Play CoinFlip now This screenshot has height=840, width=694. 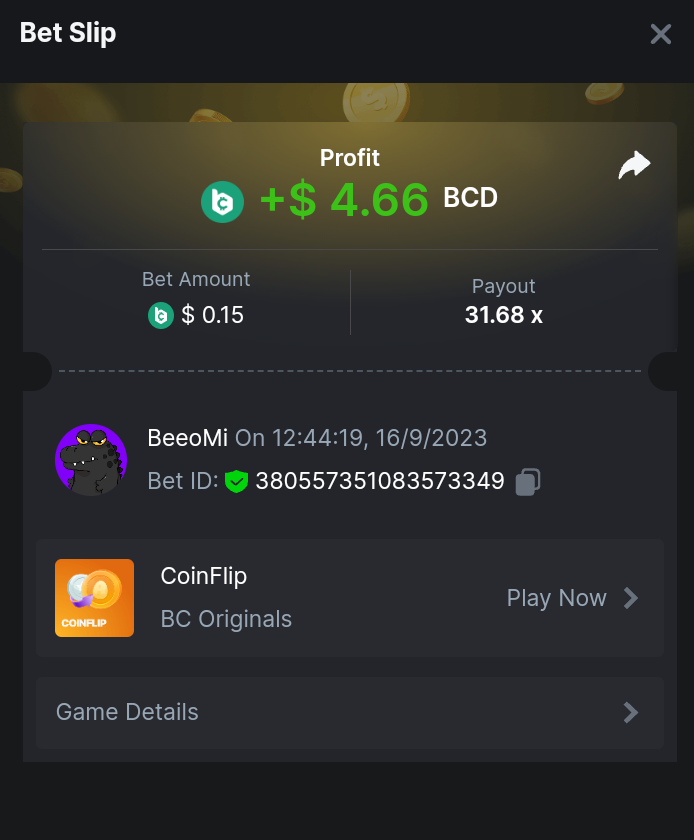[571, 598]
